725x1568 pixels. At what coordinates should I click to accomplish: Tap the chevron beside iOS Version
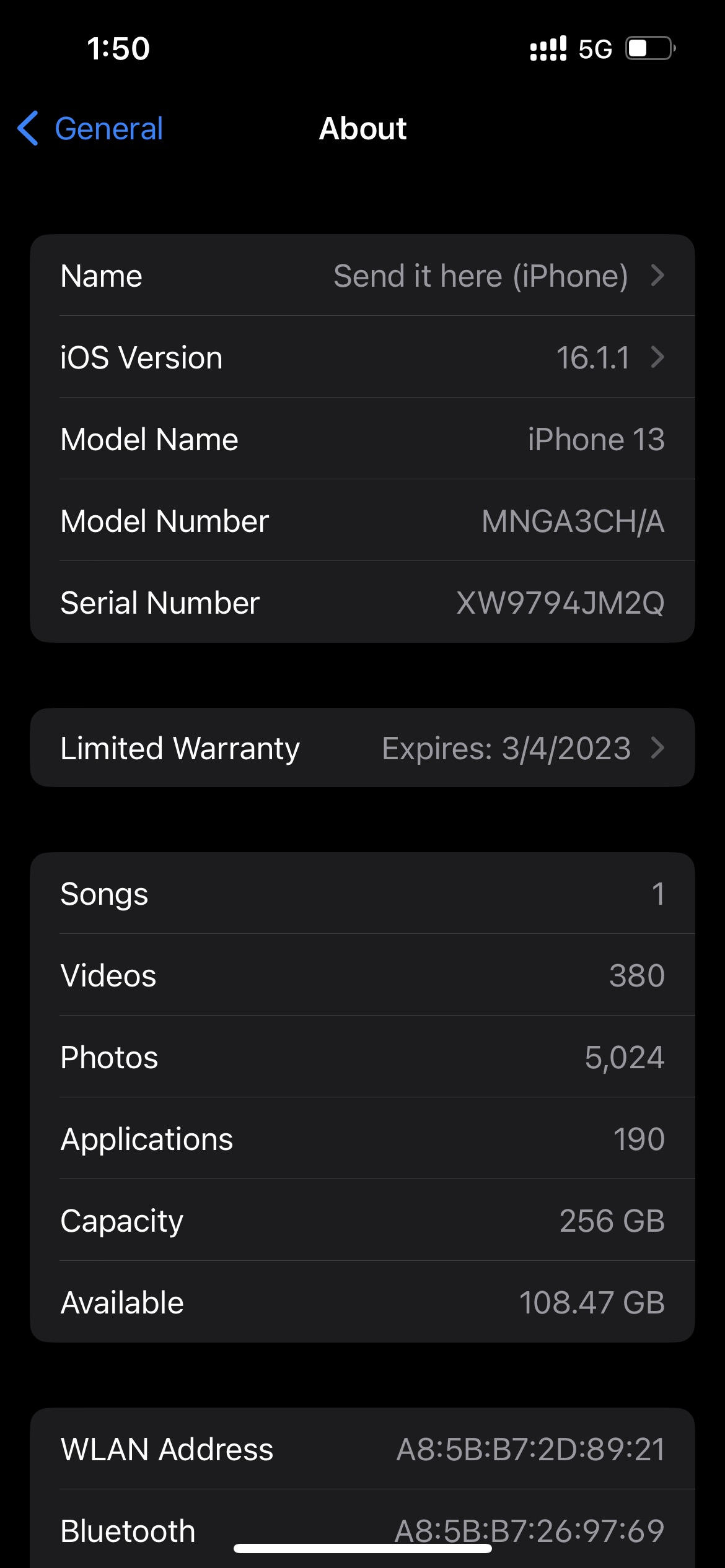[x=659, y=358]
